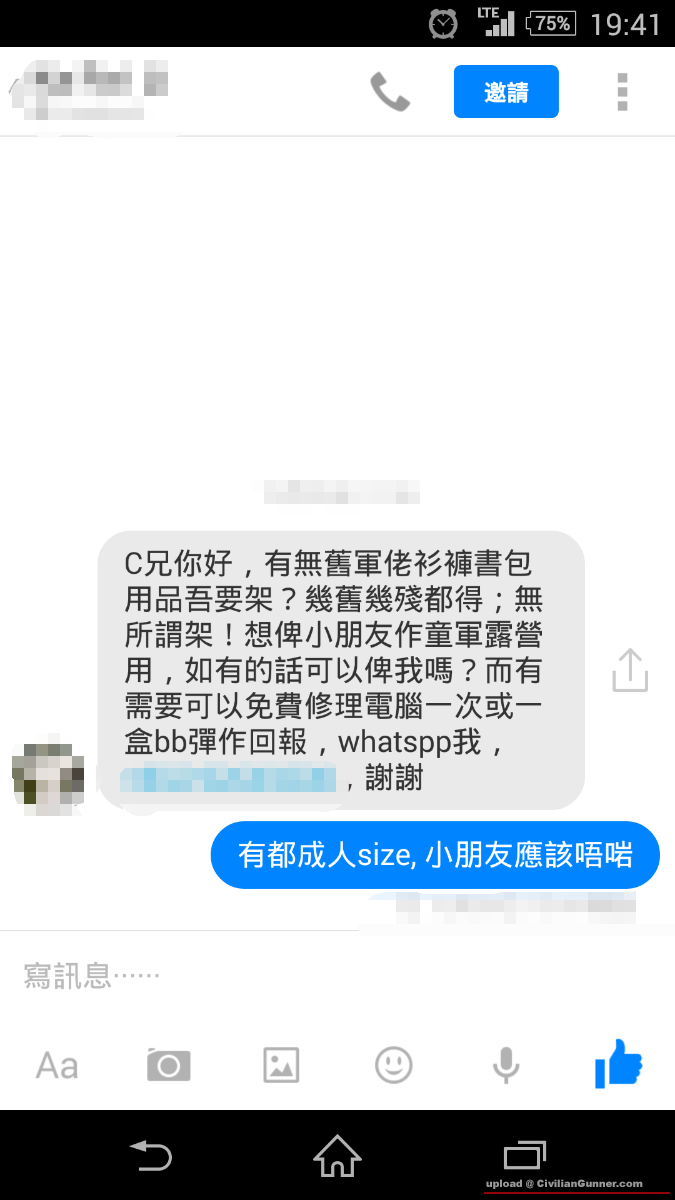675x1200 pixels.
Task: Open the emoji and sticker picker
Action: click(394, 1065)
